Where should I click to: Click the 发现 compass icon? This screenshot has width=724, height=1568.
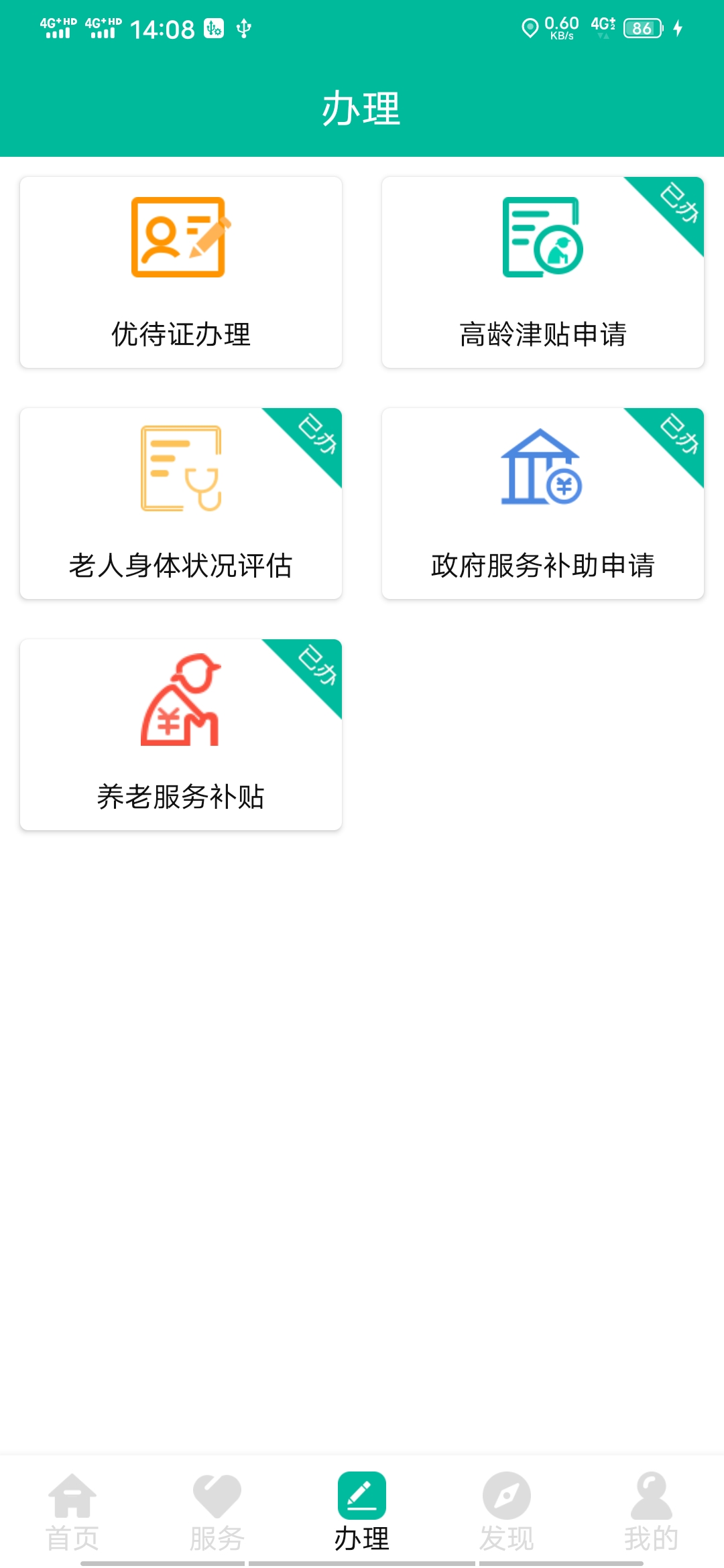pyautogui.click(x=507, y=1494)
